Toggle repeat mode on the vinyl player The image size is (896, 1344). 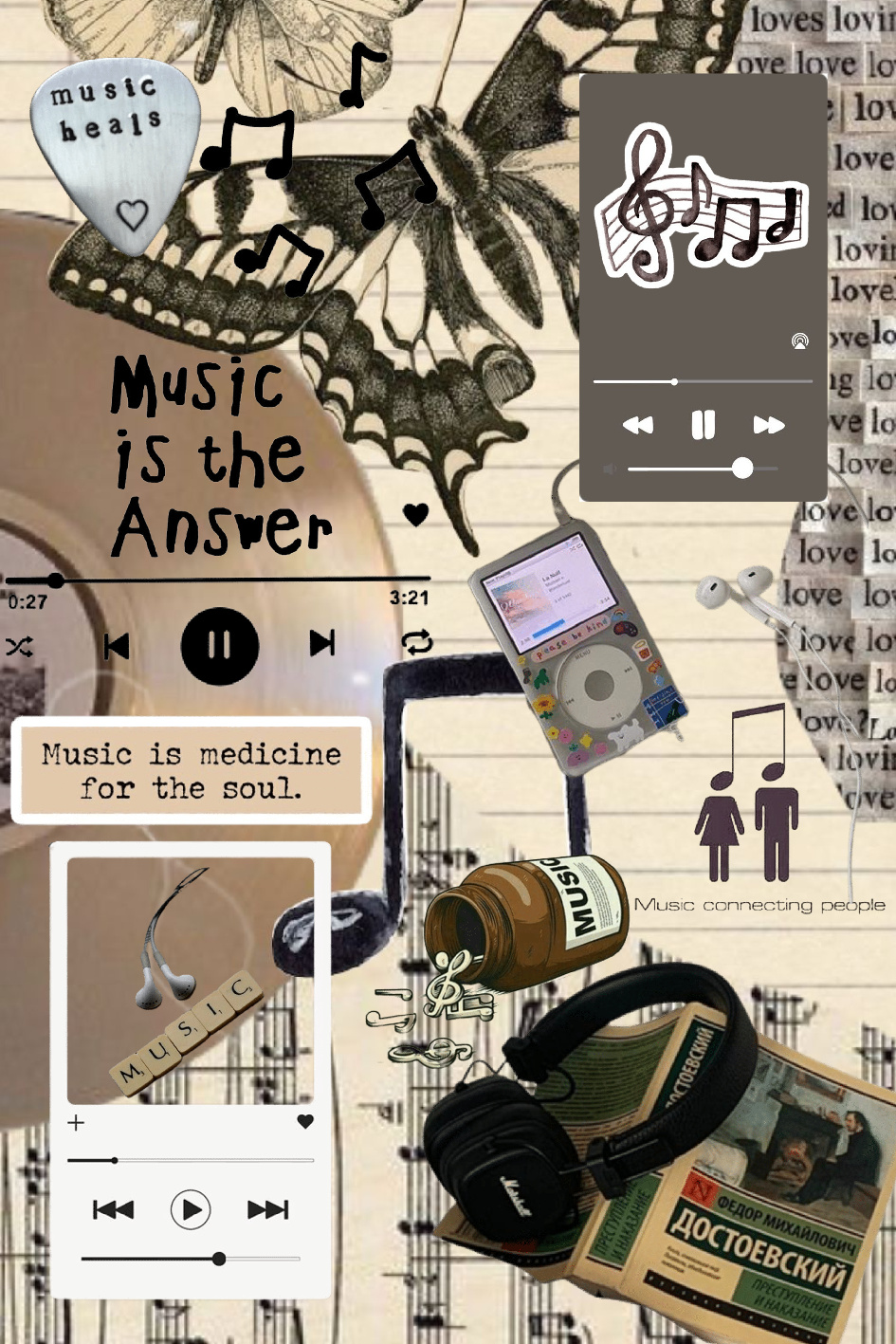[x=418, y=643]
